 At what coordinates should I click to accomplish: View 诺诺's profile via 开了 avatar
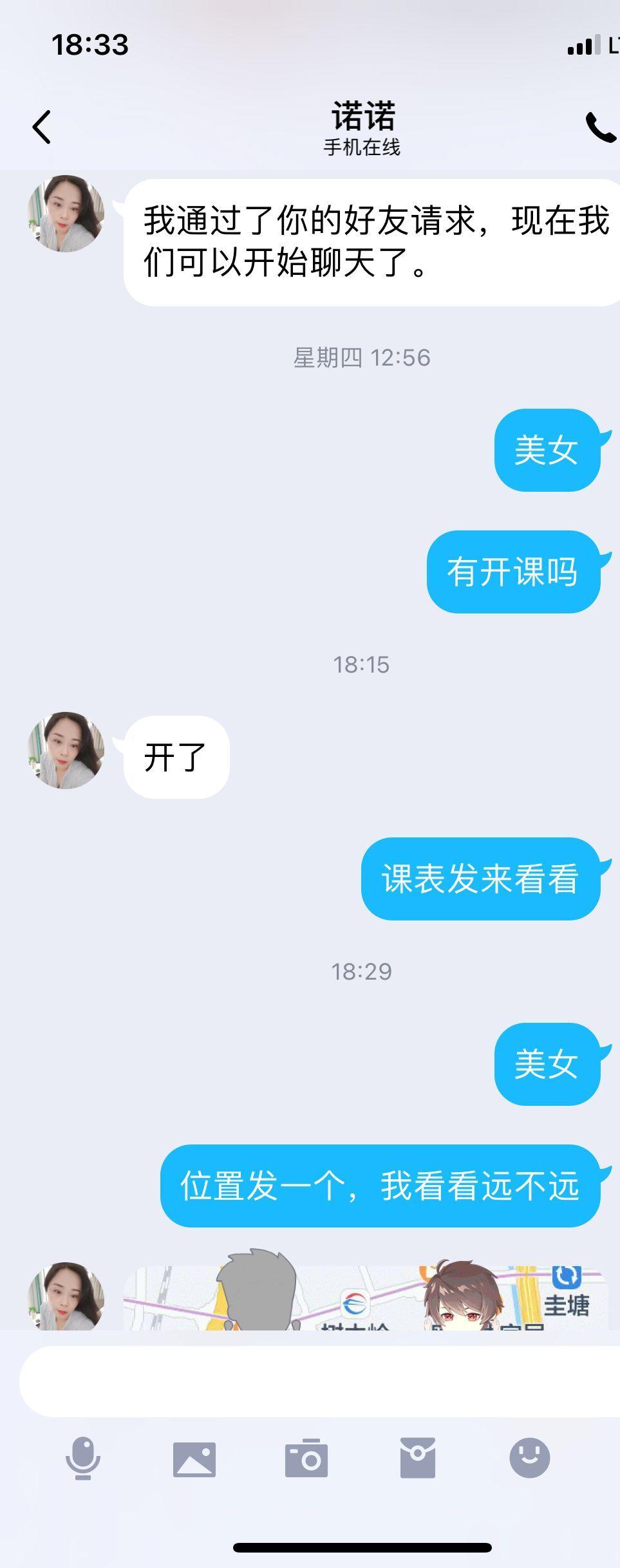click(x=66, y=751)
